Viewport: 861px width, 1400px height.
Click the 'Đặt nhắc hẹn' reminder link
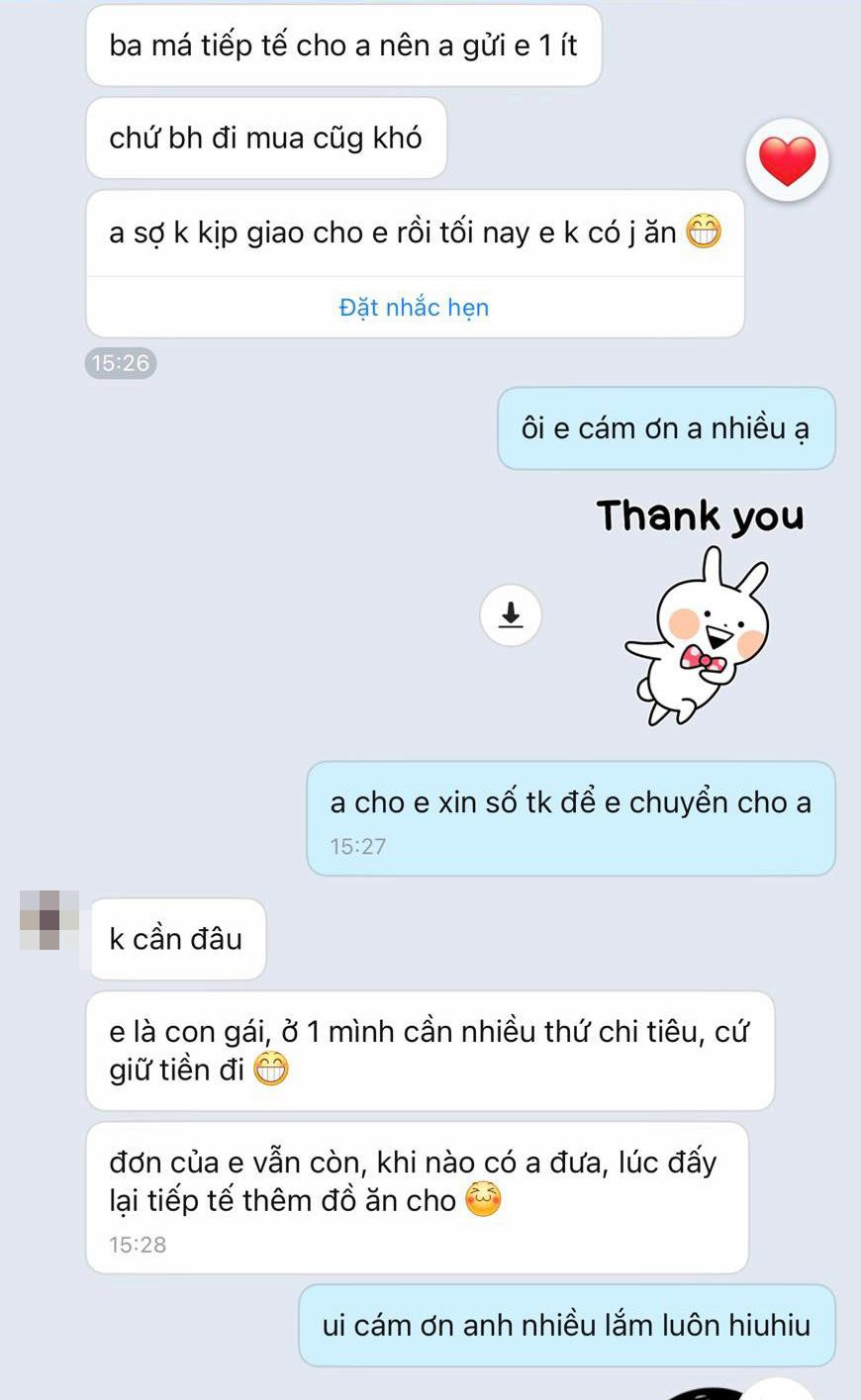pos(415,307)
